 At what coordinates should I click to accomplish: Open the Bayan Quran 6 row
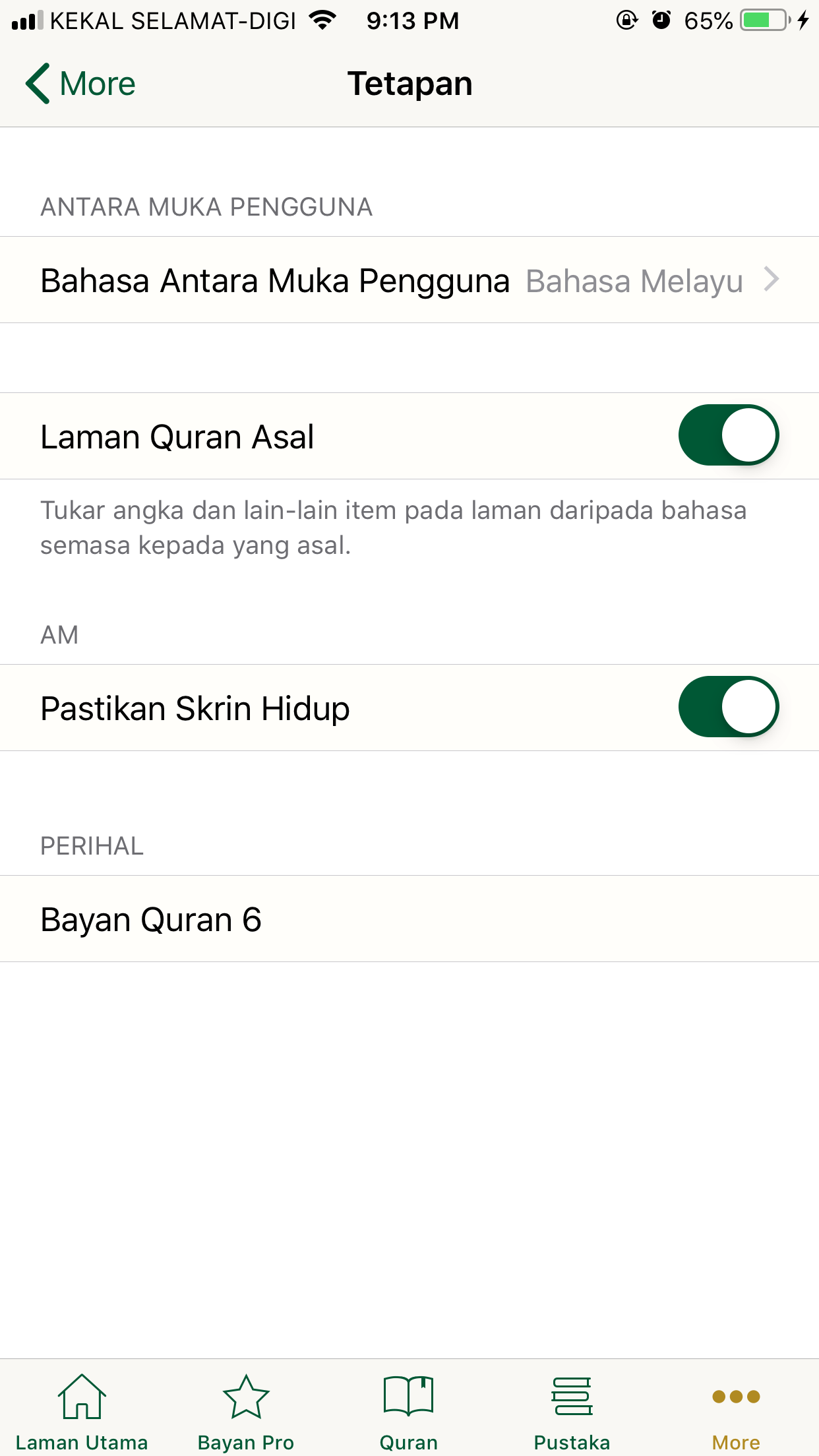tap(409, 919)
